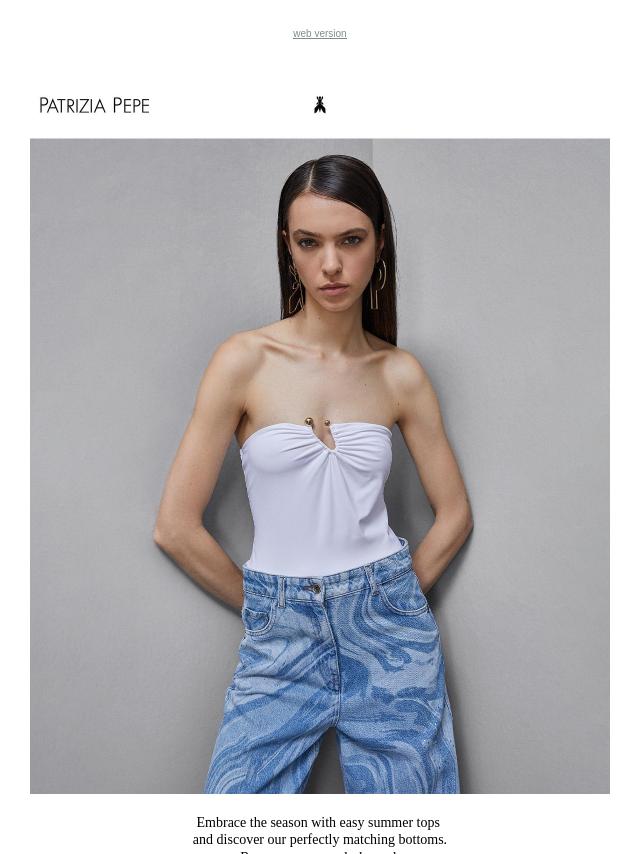Screen dimensions: 640x854
Task: Open the summer tops hero image
Action: (320, 466)
